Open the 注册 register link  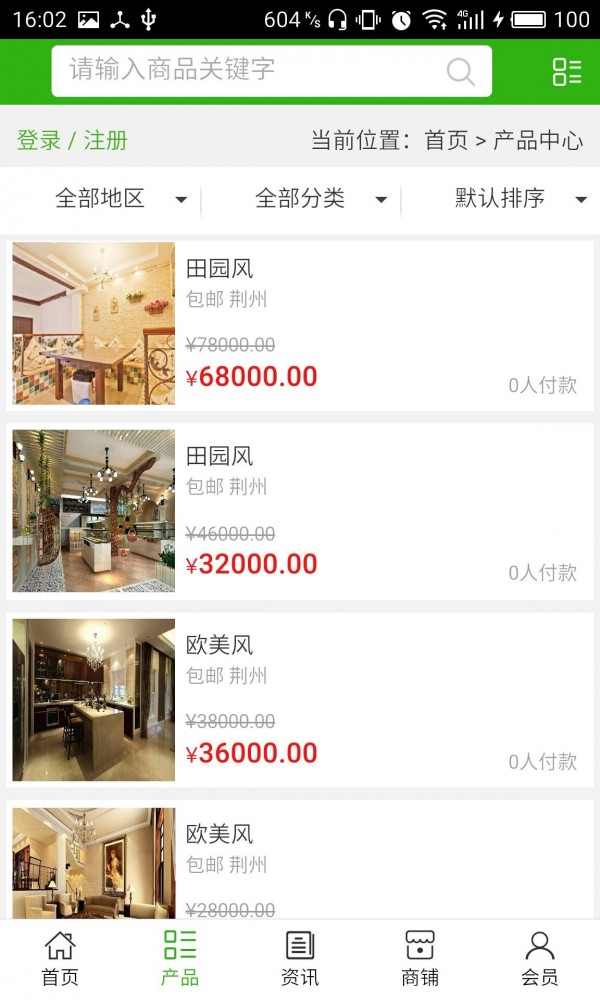click(x=106, y=140)
